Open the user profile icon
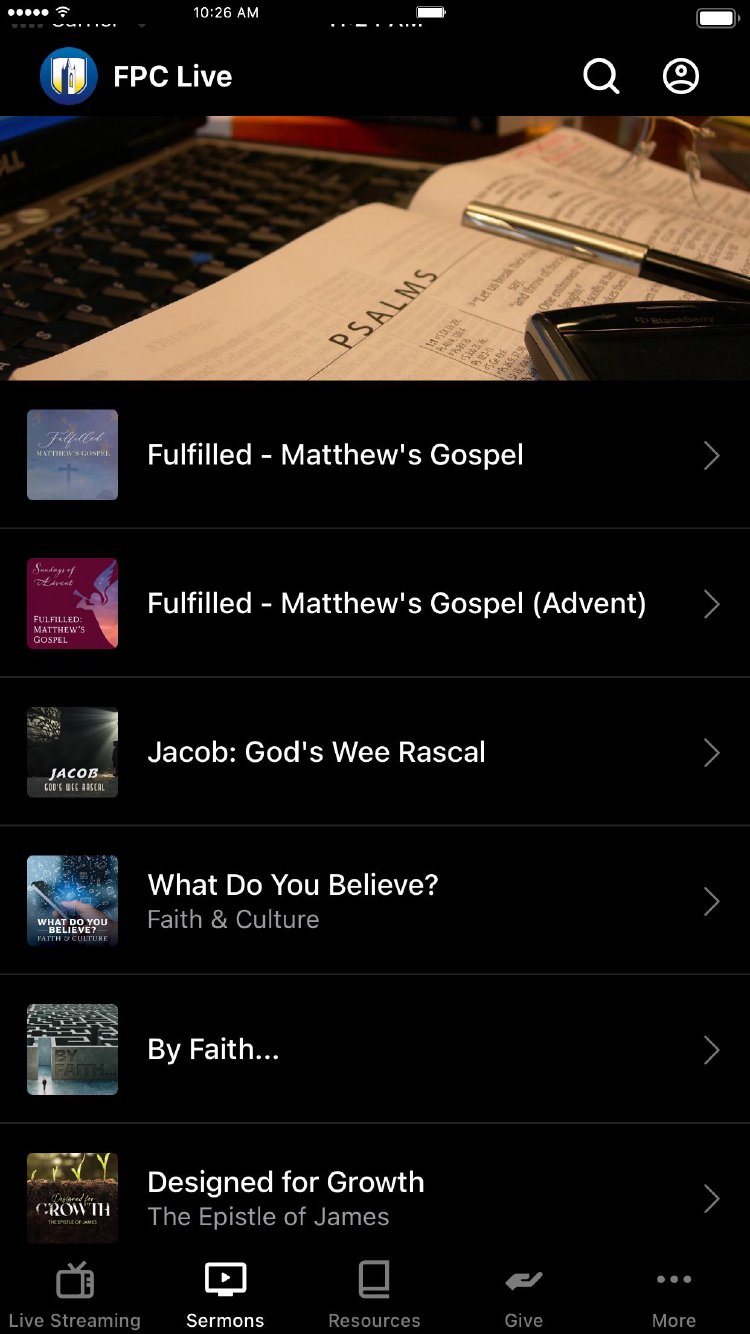Screen dimensions: 750x1334 [x=681, y=76]
